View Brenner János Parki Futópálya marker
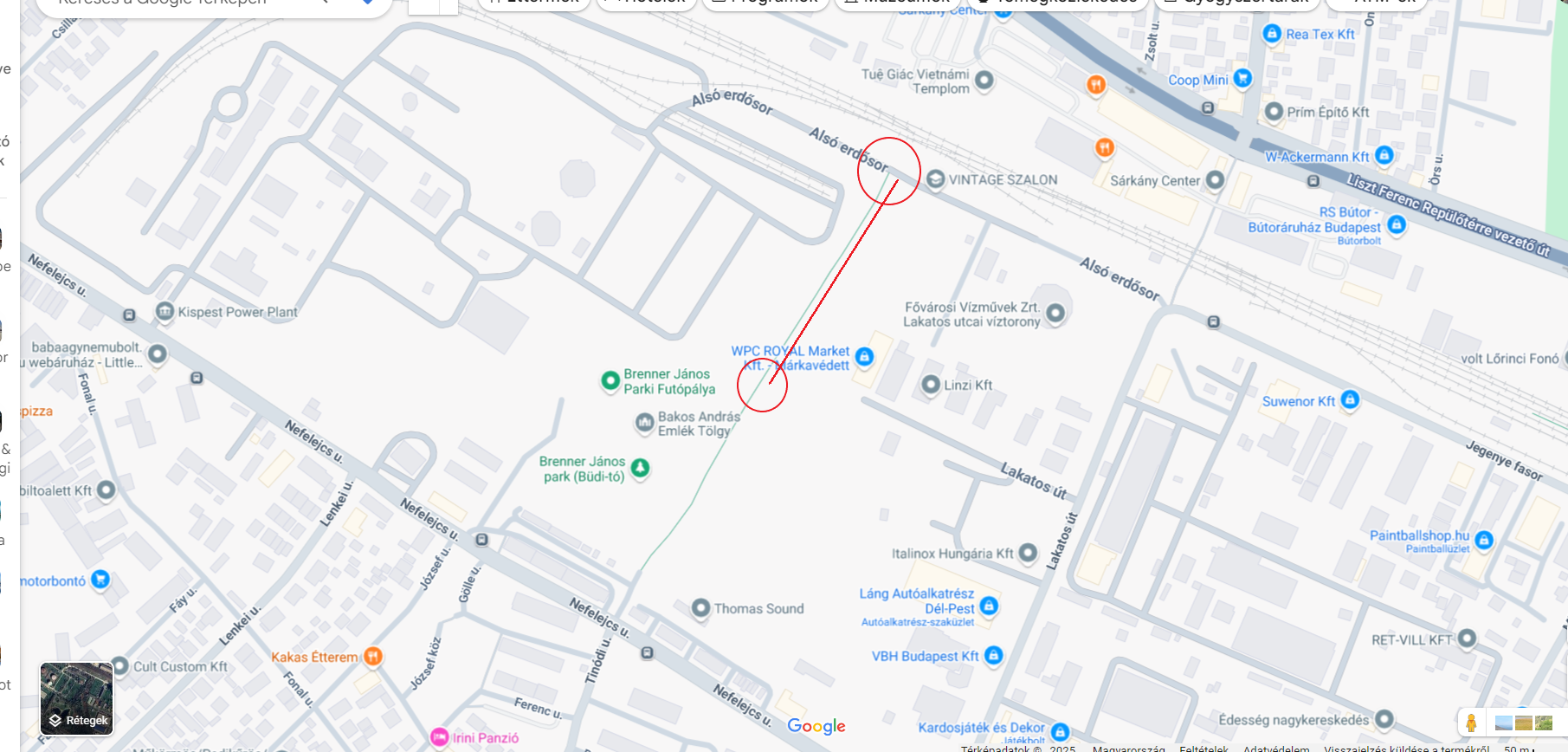Viewport: 1568px width, 752px height. tap(610, 380)
